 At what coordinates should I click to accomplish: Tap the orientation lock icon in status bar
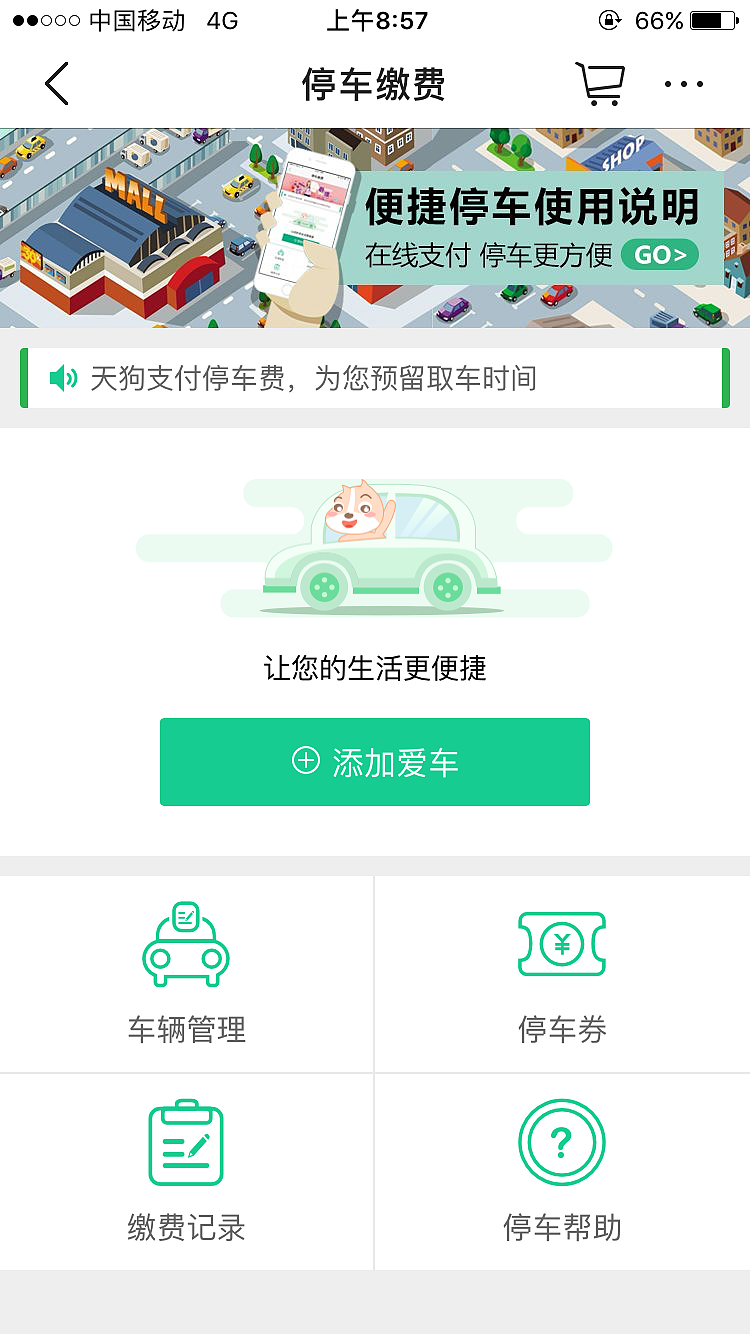tap(610, 19)
